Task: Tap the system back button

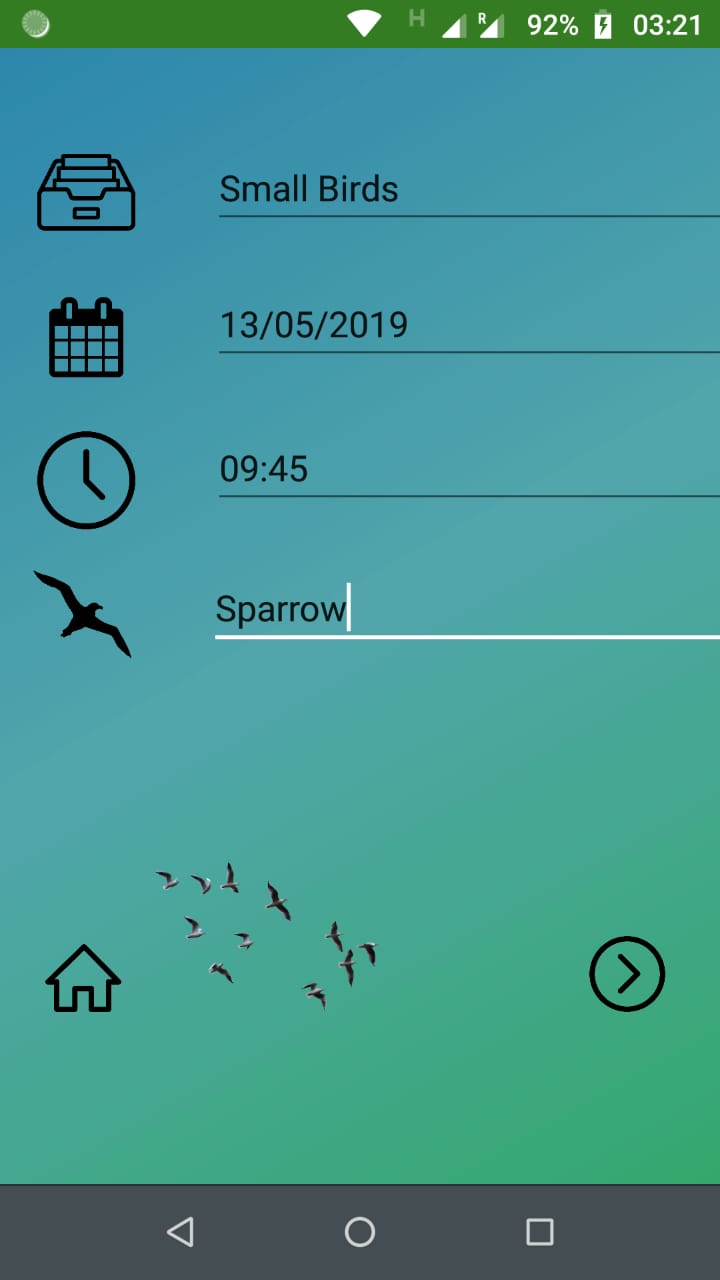Action: point(180,1232)
